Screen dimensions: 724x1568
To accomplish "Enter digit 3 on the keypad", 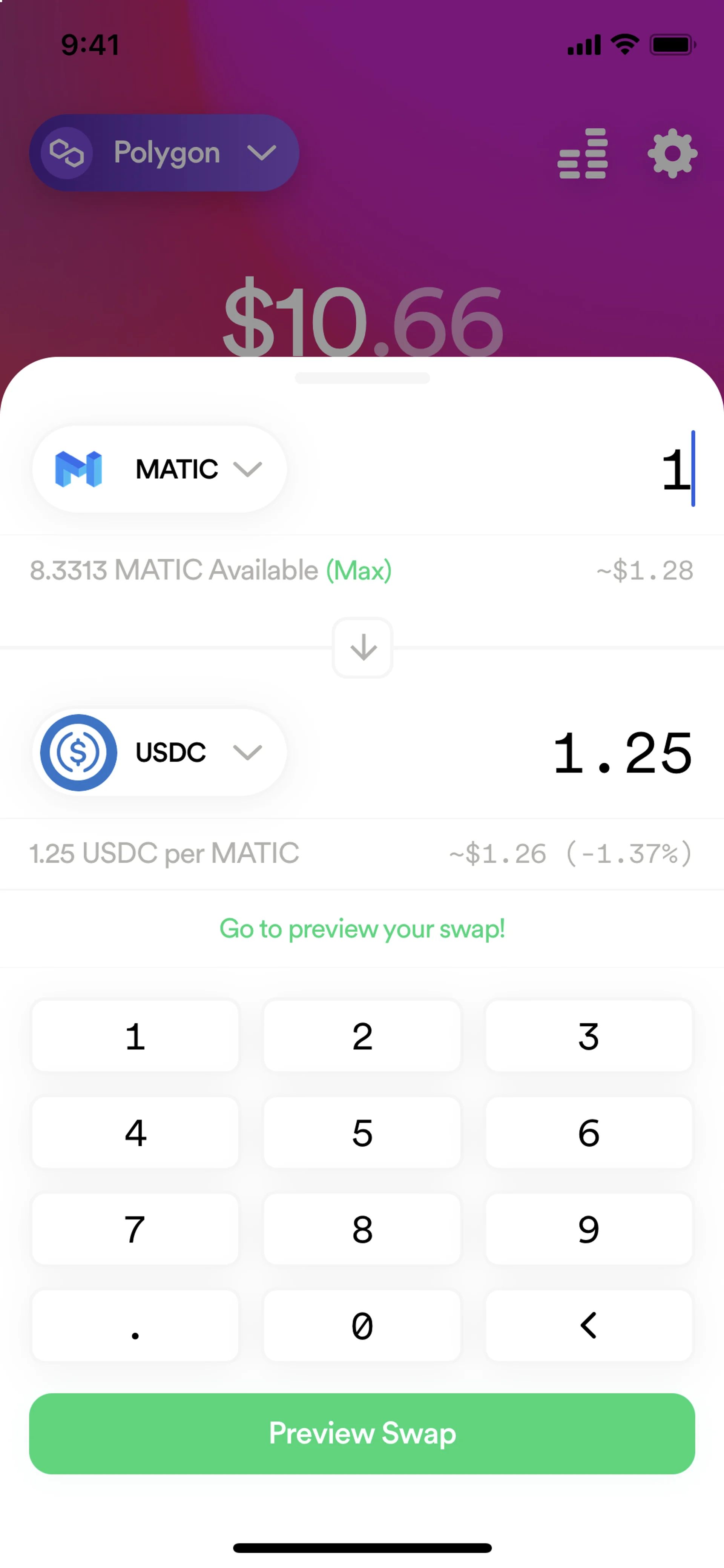I will pyautogui.click(x=588, y=1036).
